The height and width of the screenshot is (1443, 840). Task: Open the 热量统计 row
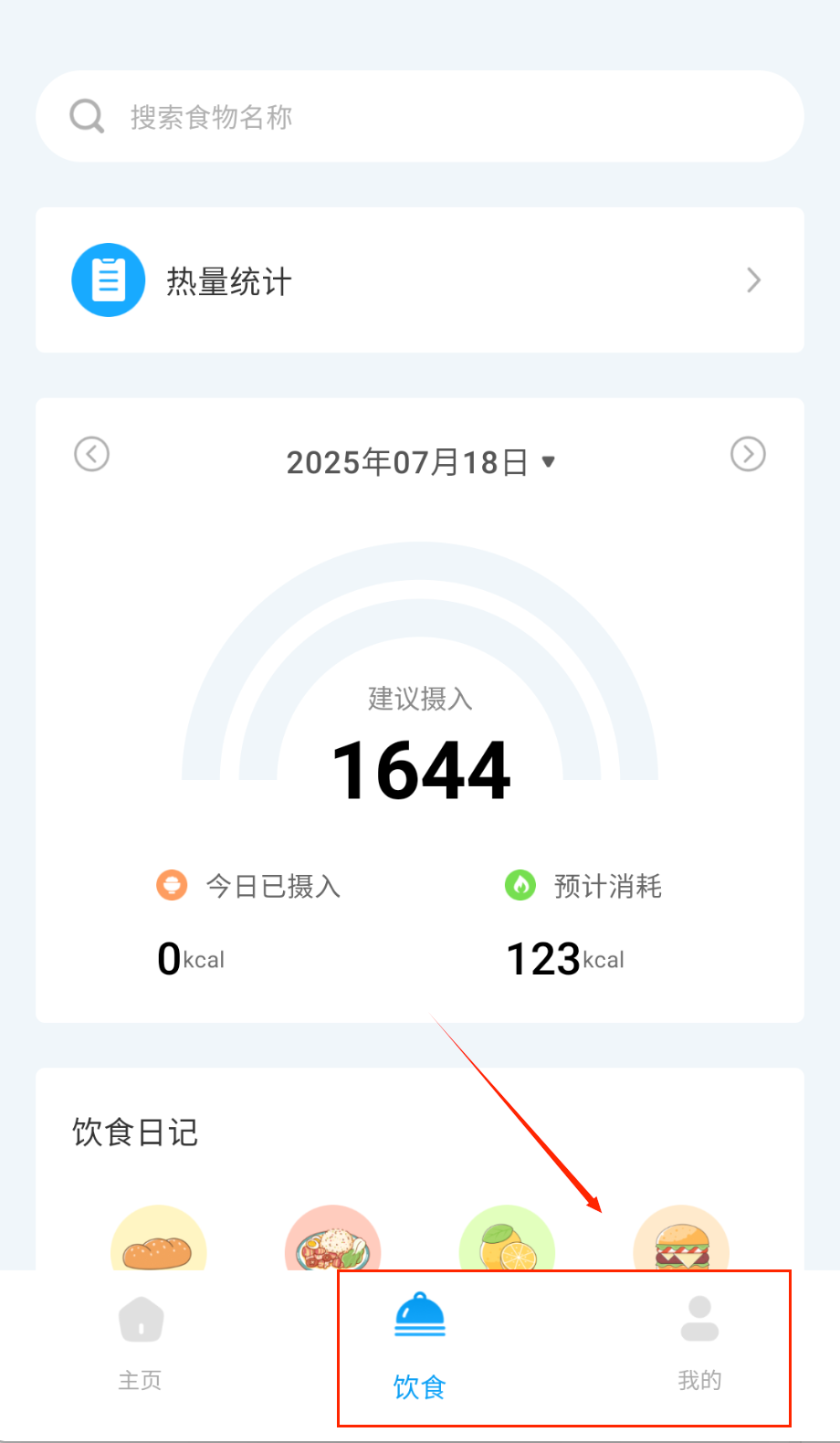pos(419,280)
